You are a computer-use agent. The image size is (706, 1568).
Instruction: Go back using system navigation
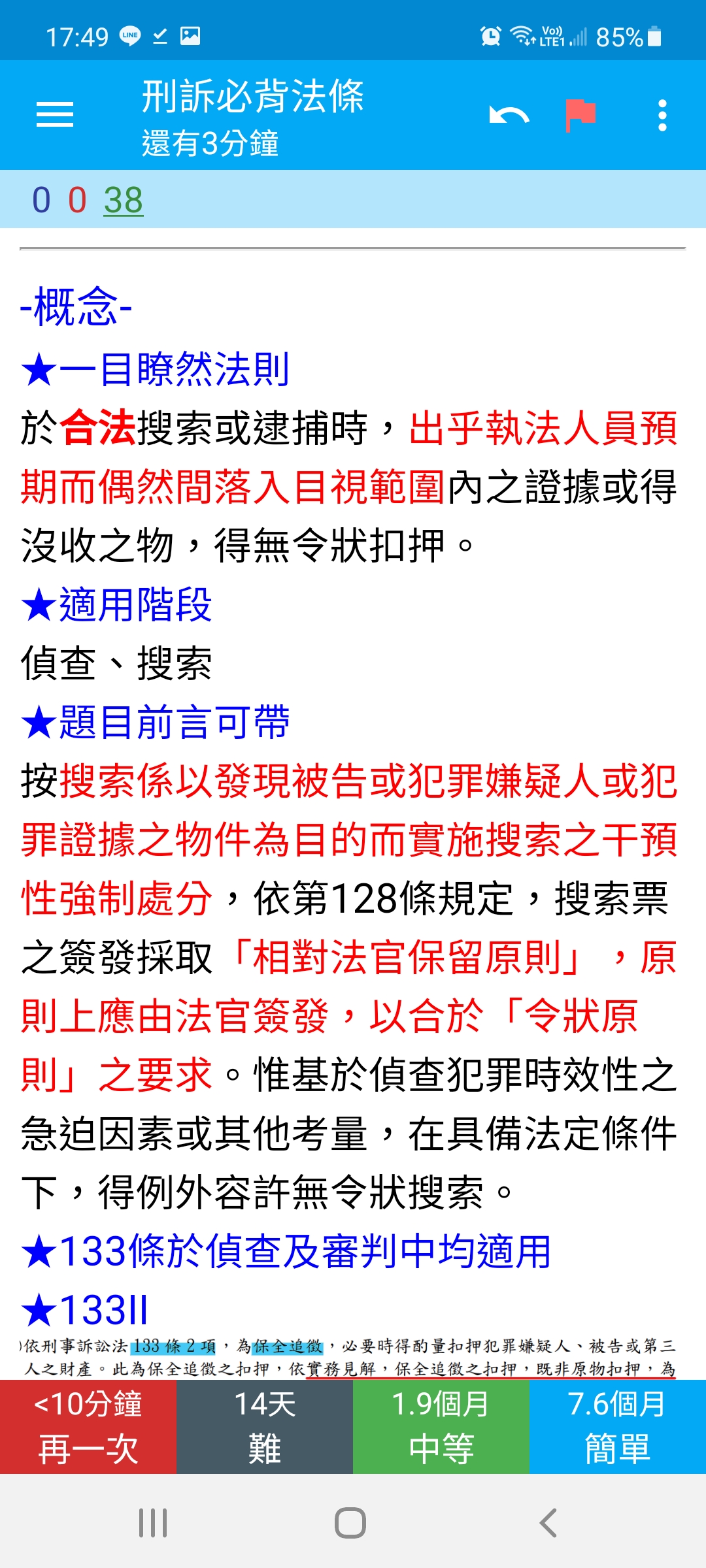[548, 1523]
